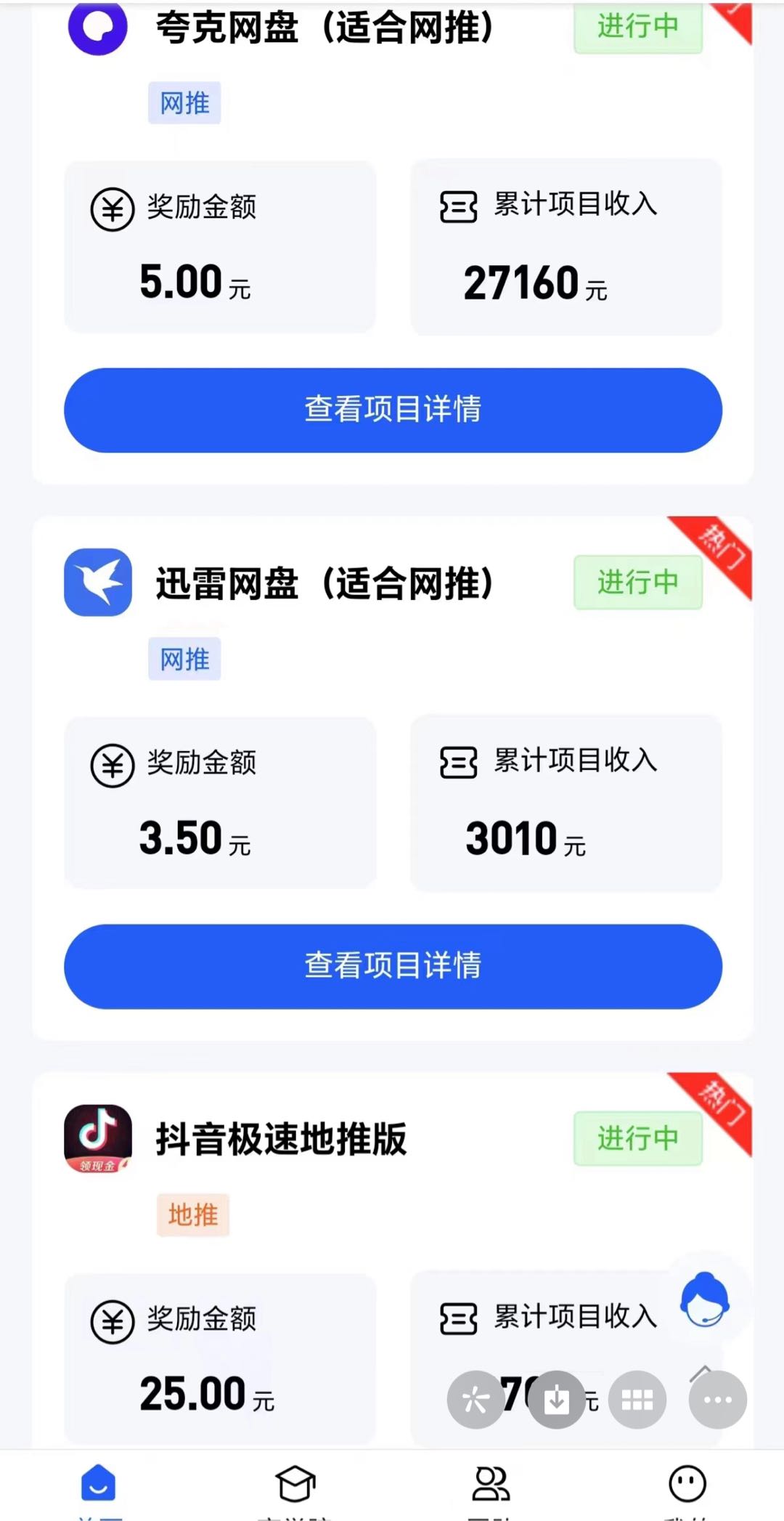Image resolution: width=784 pixels, height=1521 pixels.
Task: Open the floating grid menu icon
Action: coord(637,1400)
